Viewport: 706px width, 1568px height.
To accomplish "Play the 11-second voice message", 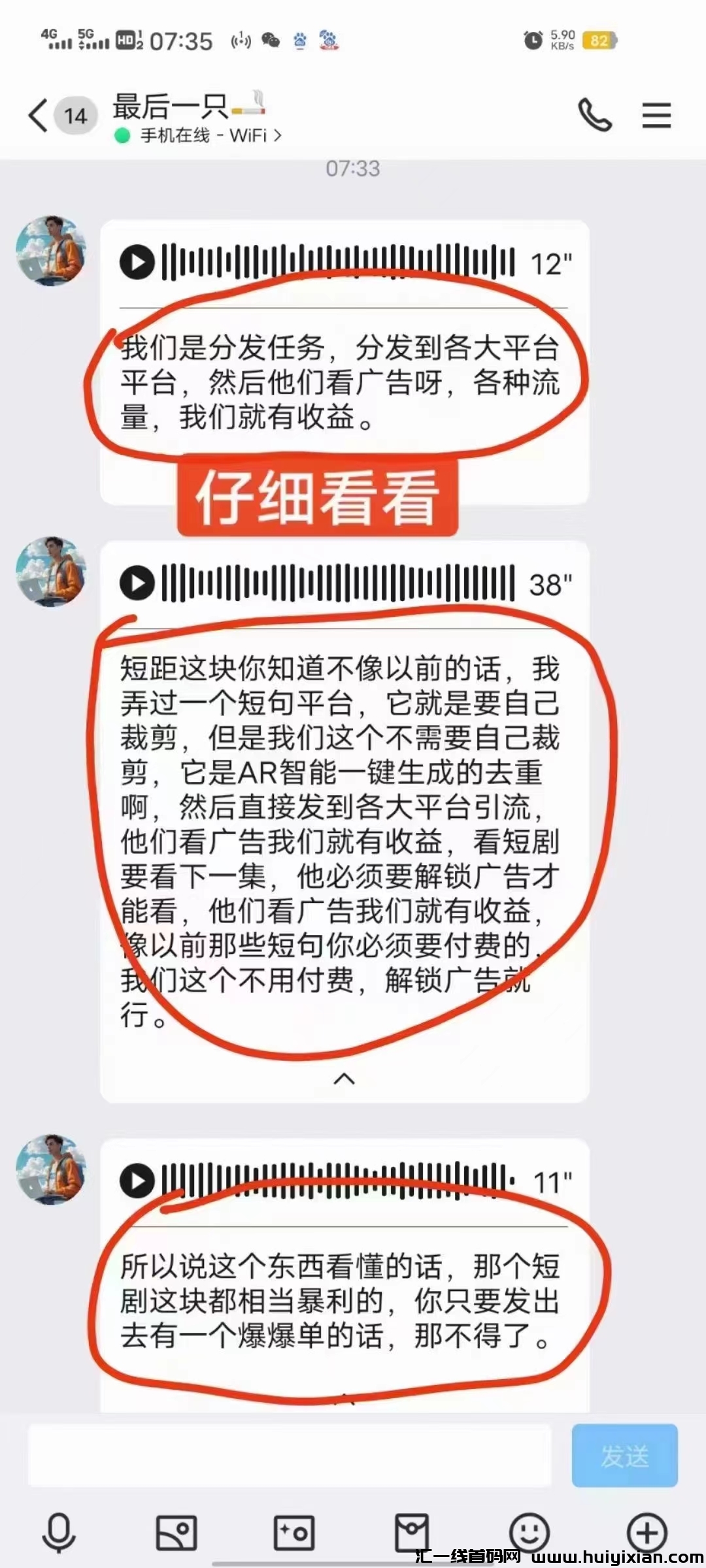I will [x=137, y=1181].
